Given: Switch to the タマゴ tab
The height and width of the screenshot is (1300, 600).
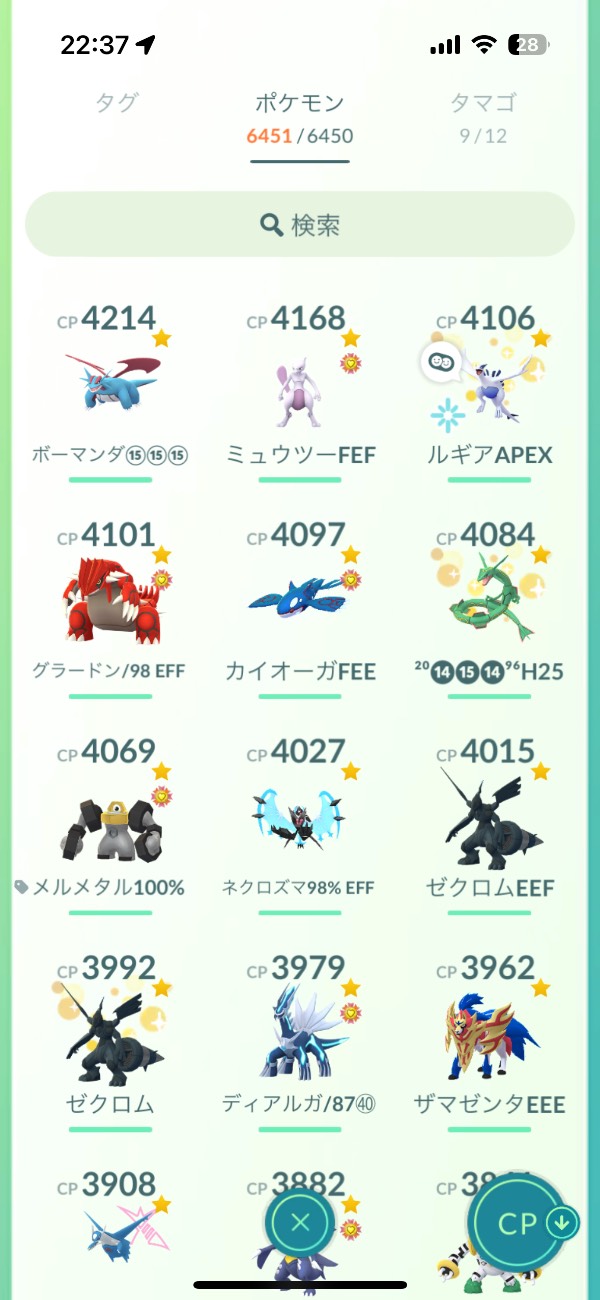Looking at the screenshot, I should tap(483, 102).
